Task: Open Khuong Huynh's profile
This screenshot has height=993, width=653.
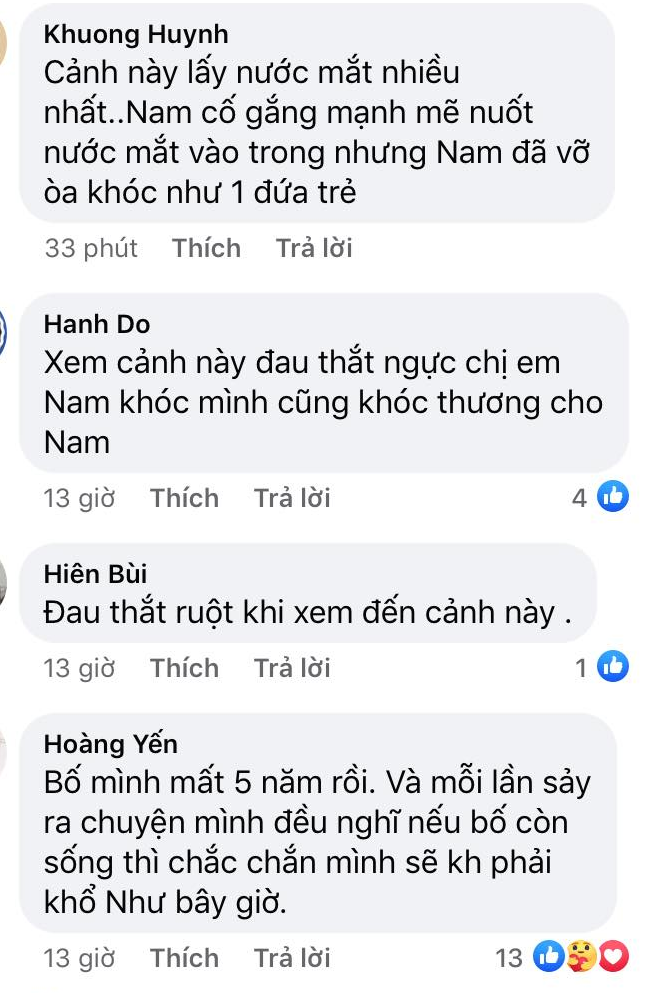Action: (x=137, y=35)
